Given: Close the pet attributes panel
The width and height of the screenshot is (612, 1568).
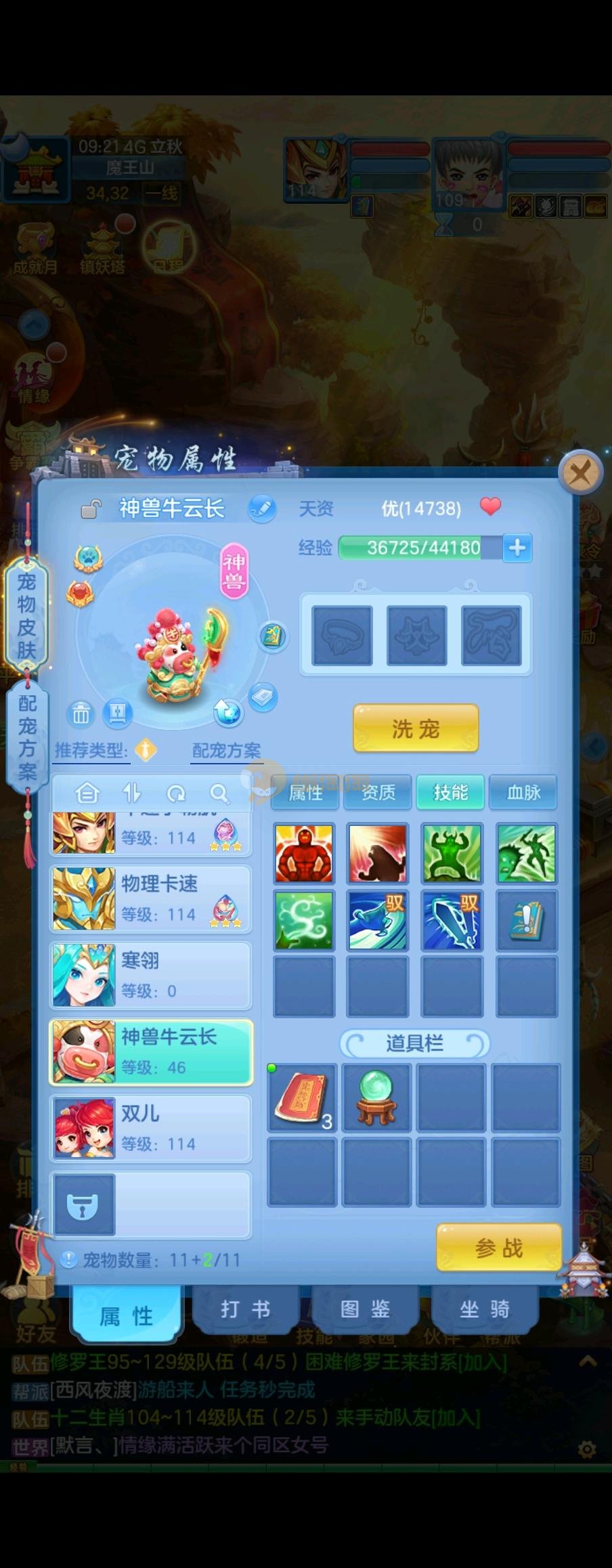Looking at the screenshot, I should pyautogui.click(x=580, y=472).
